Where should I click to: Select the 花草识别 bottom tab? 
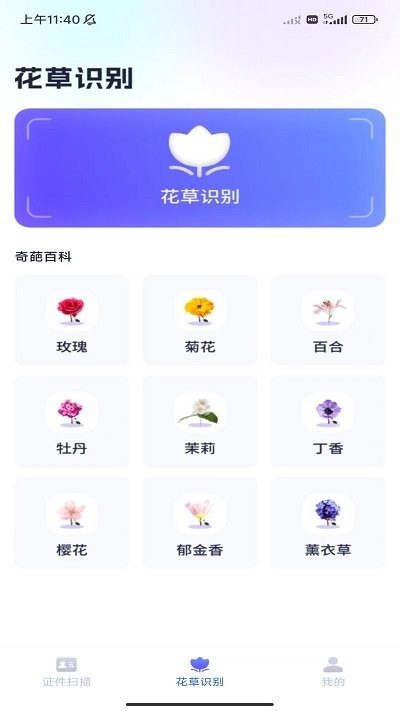pos(200,672)
